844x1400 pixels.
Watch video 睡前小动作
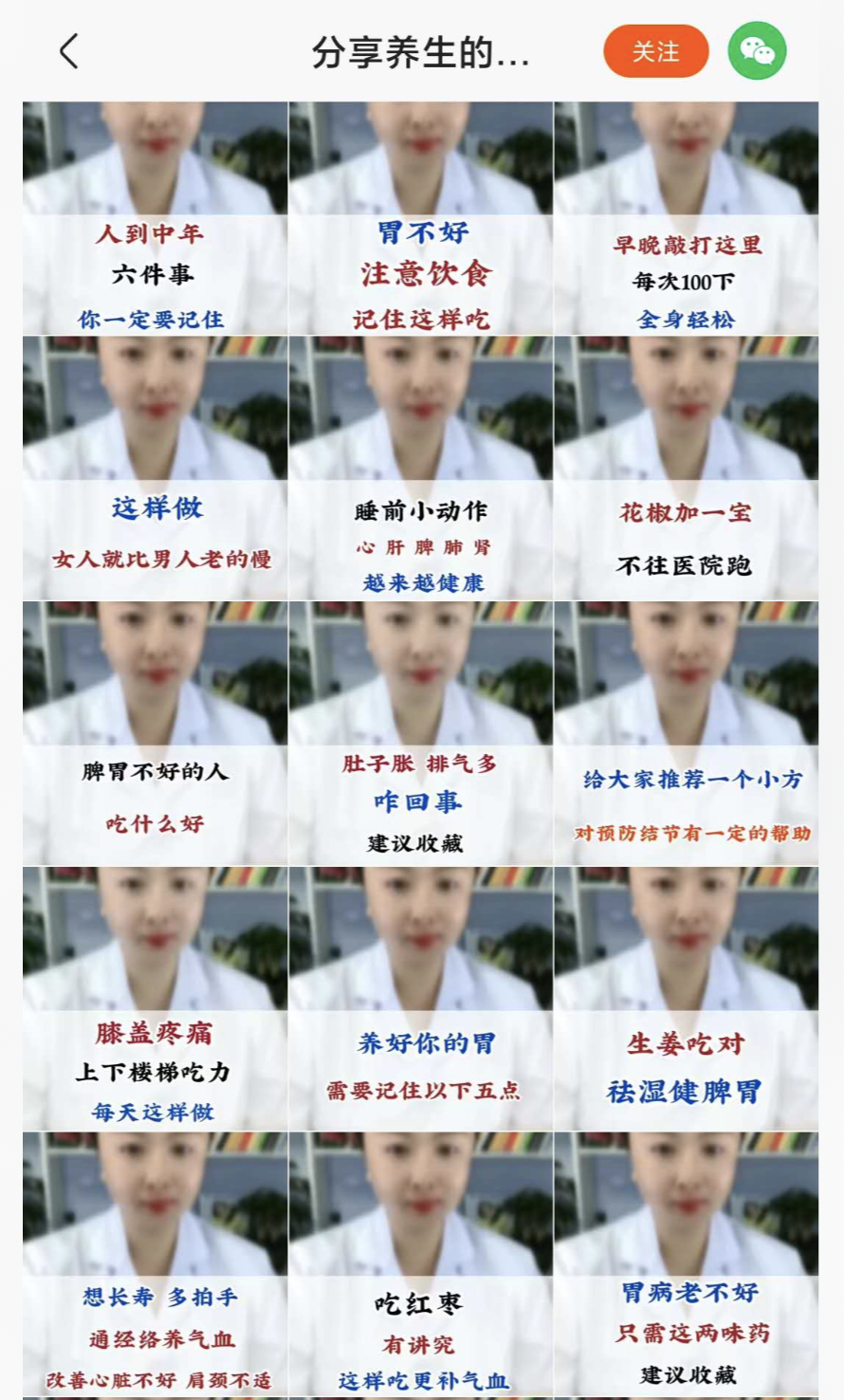point(420,468)
